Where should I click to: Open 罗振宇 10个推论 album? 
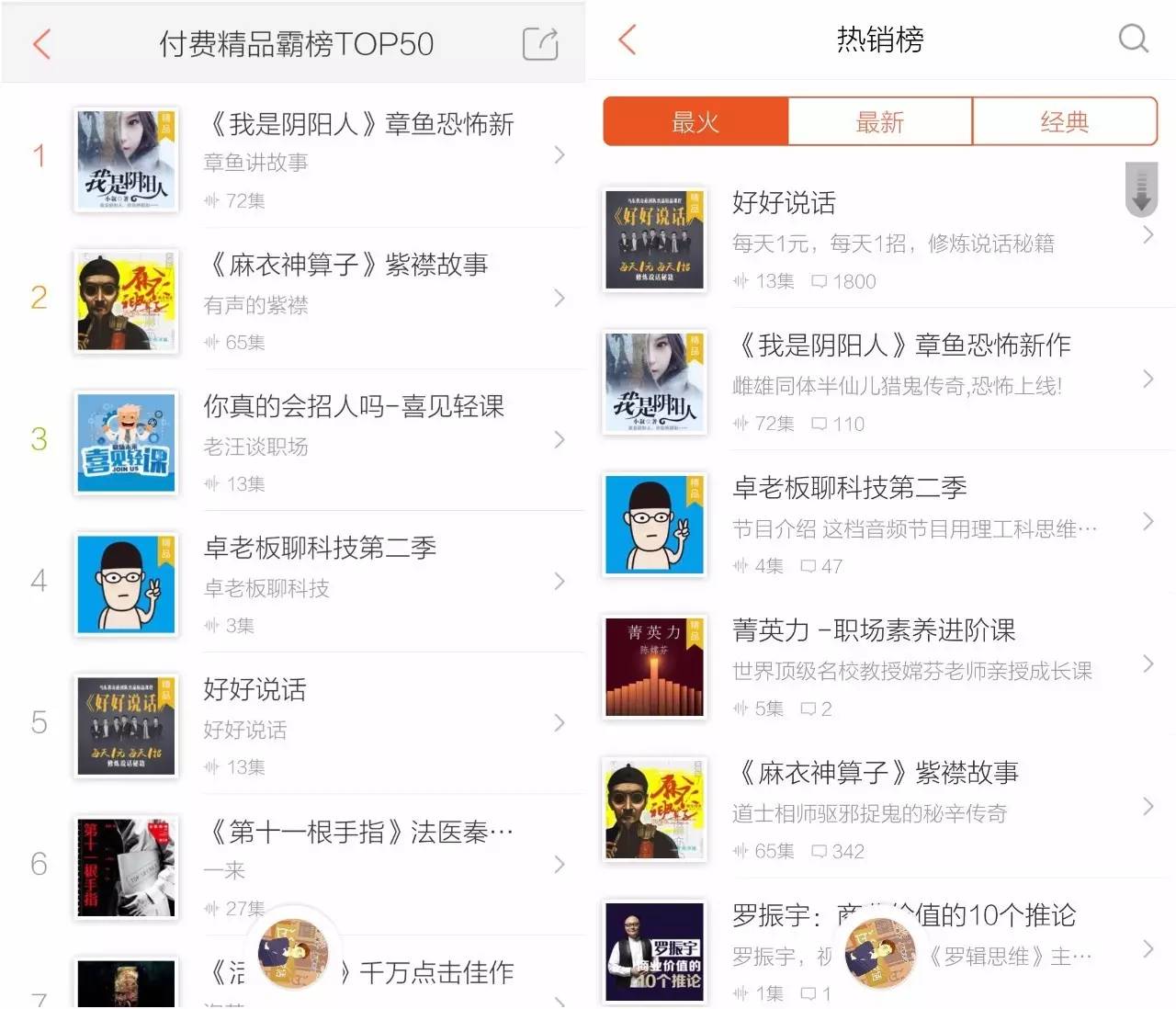[x=881, y=951]
